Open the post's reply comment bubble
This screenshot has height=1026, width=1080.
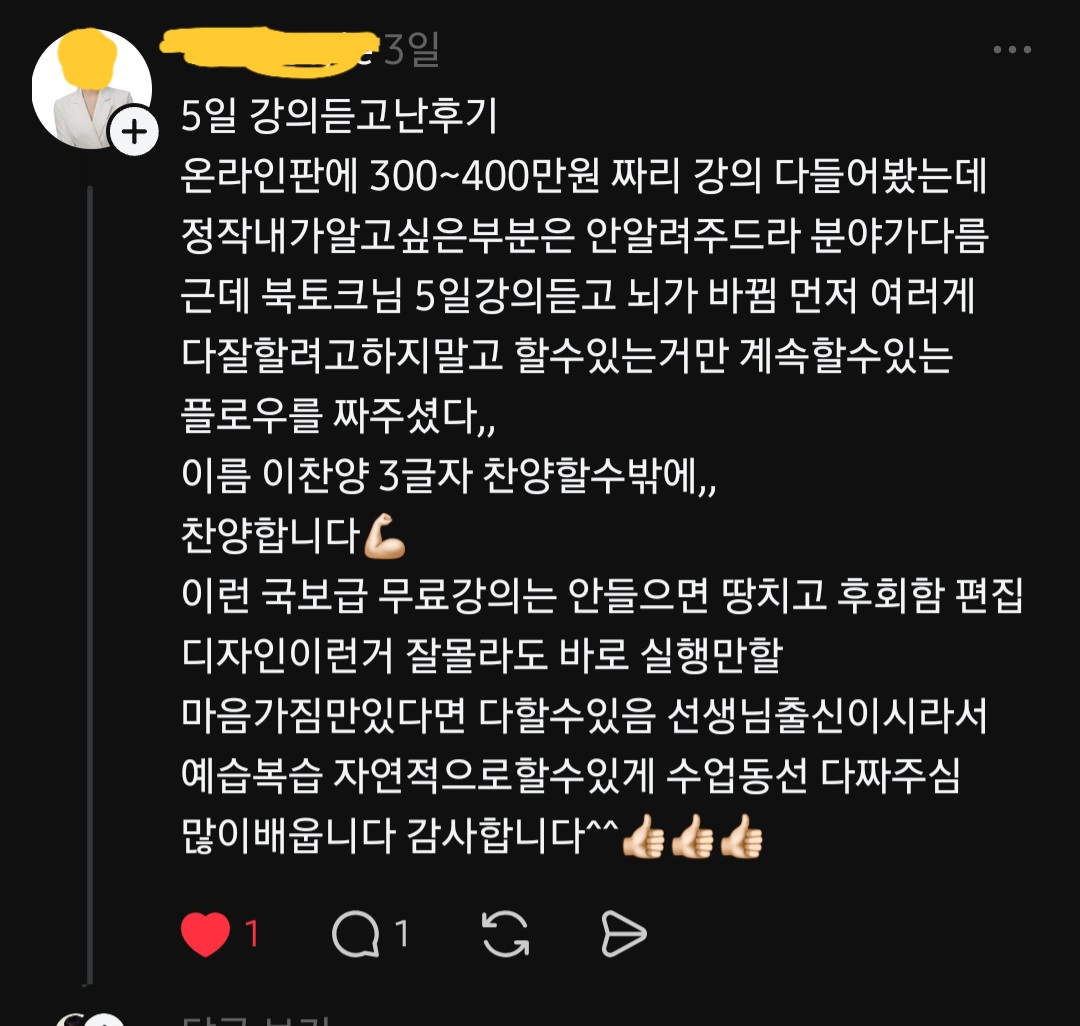point(356,936)
